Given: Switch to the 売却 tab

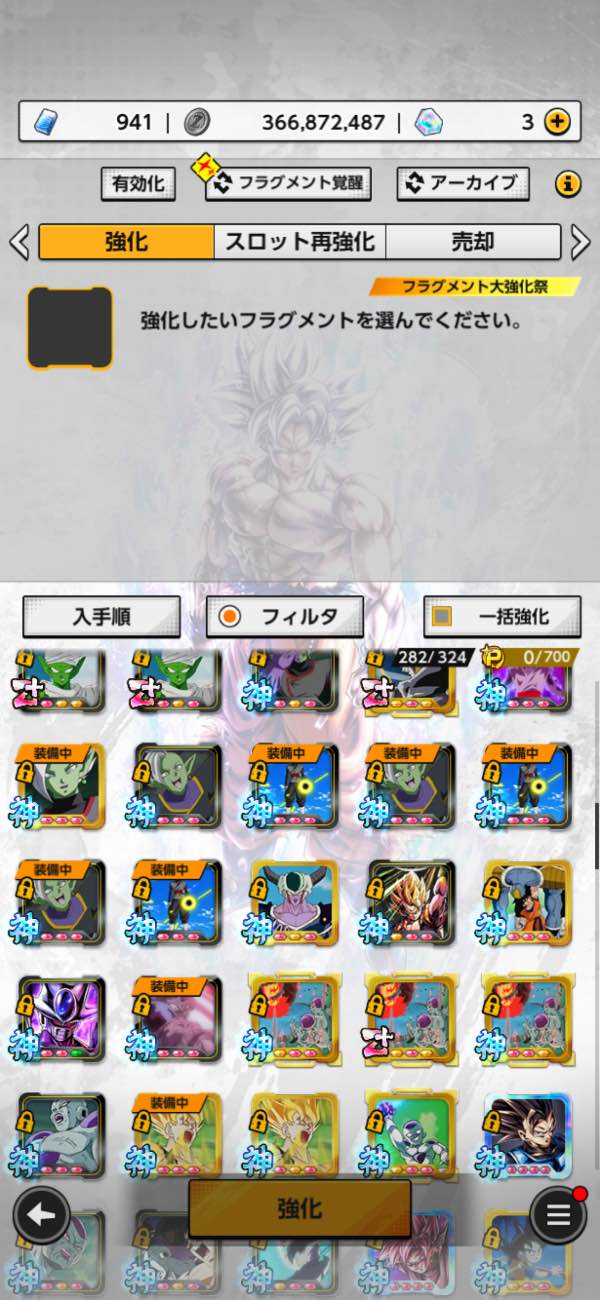Looking at the screenshot, I should tap(473, 242).
